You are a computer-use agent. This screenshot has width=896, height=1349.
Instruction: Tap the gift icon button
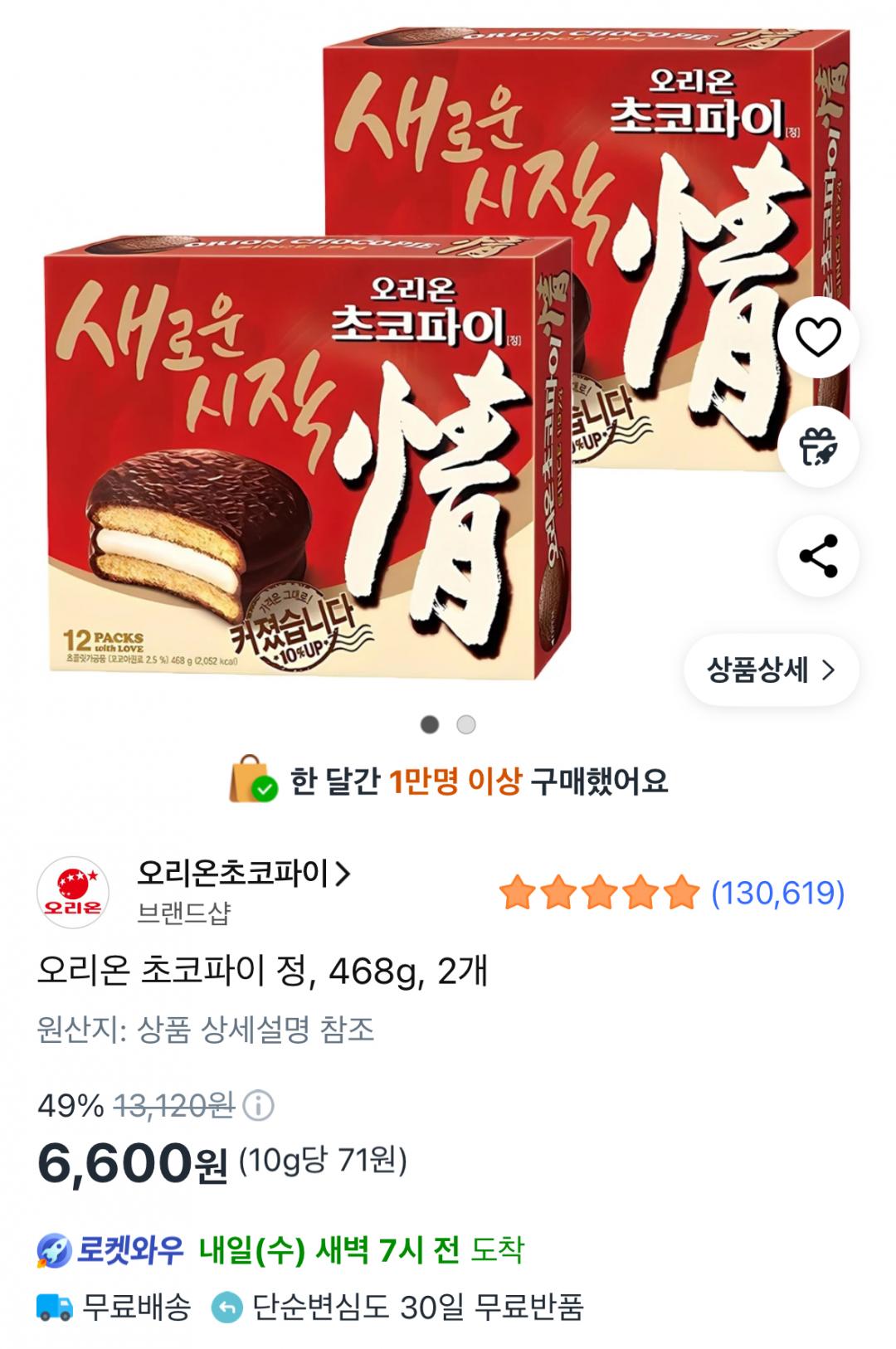(818, 447)
